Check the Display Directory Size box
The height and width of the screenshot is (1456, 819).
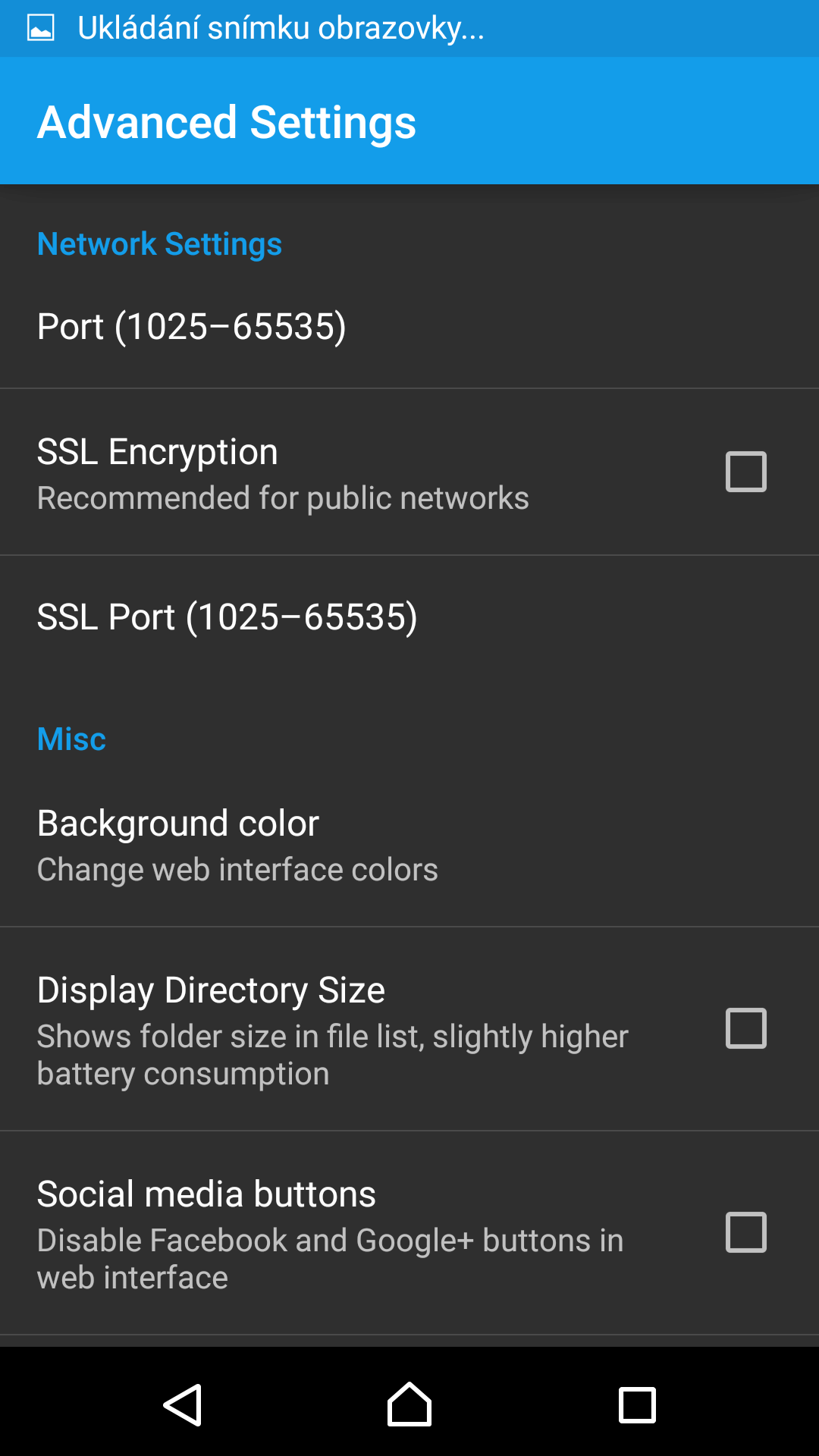click(x=746, y=1028)
